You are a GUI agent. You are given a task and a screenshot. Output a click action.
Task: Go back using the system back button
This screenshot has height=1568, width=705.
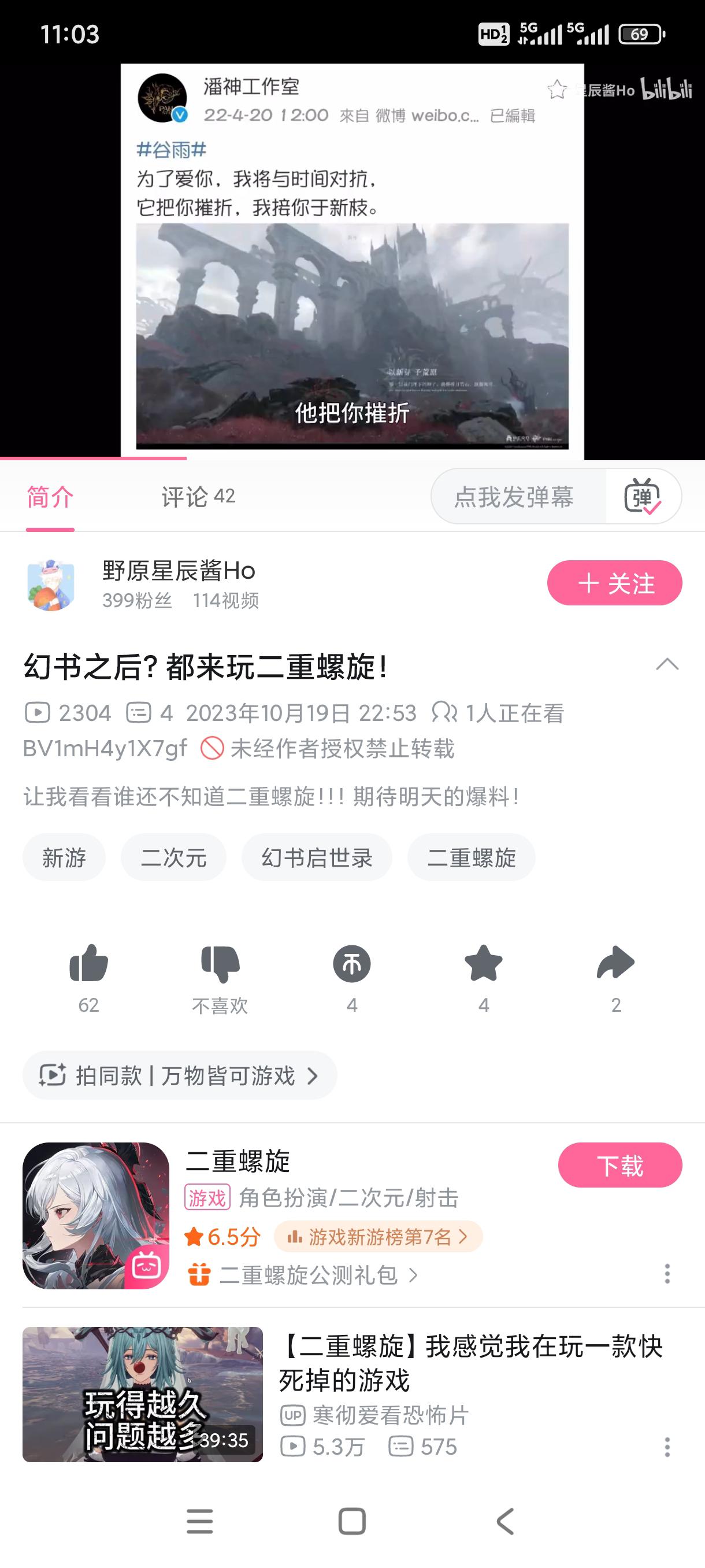pos(506,1522)
